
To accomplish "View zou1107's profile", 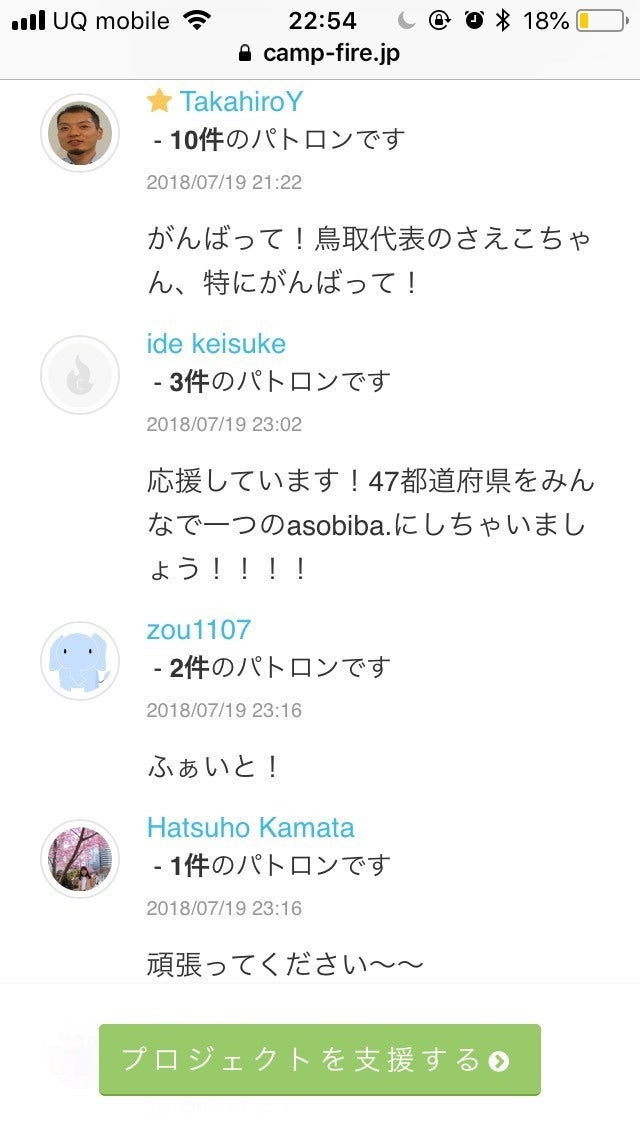I will point(199,629).
